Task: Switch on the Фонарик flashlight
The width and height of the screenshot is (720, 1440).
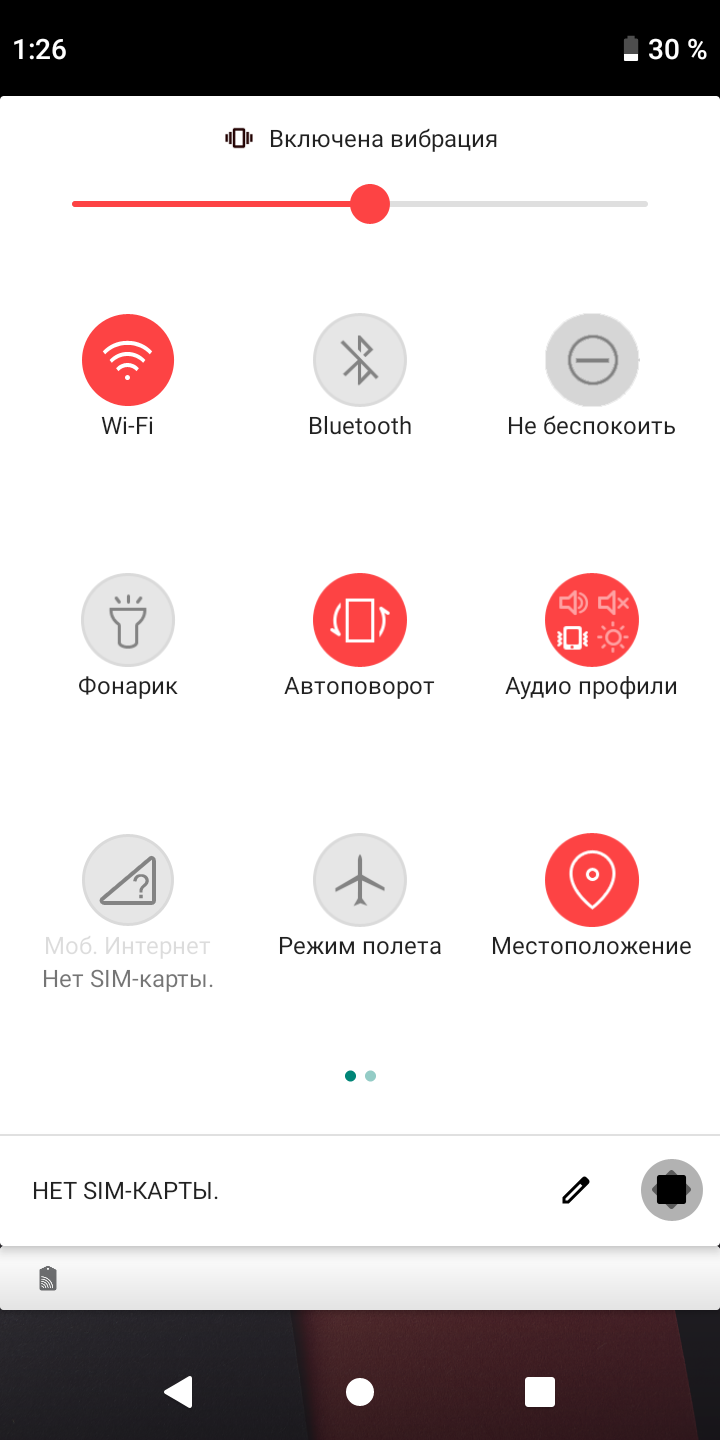Action: [128, 620]
